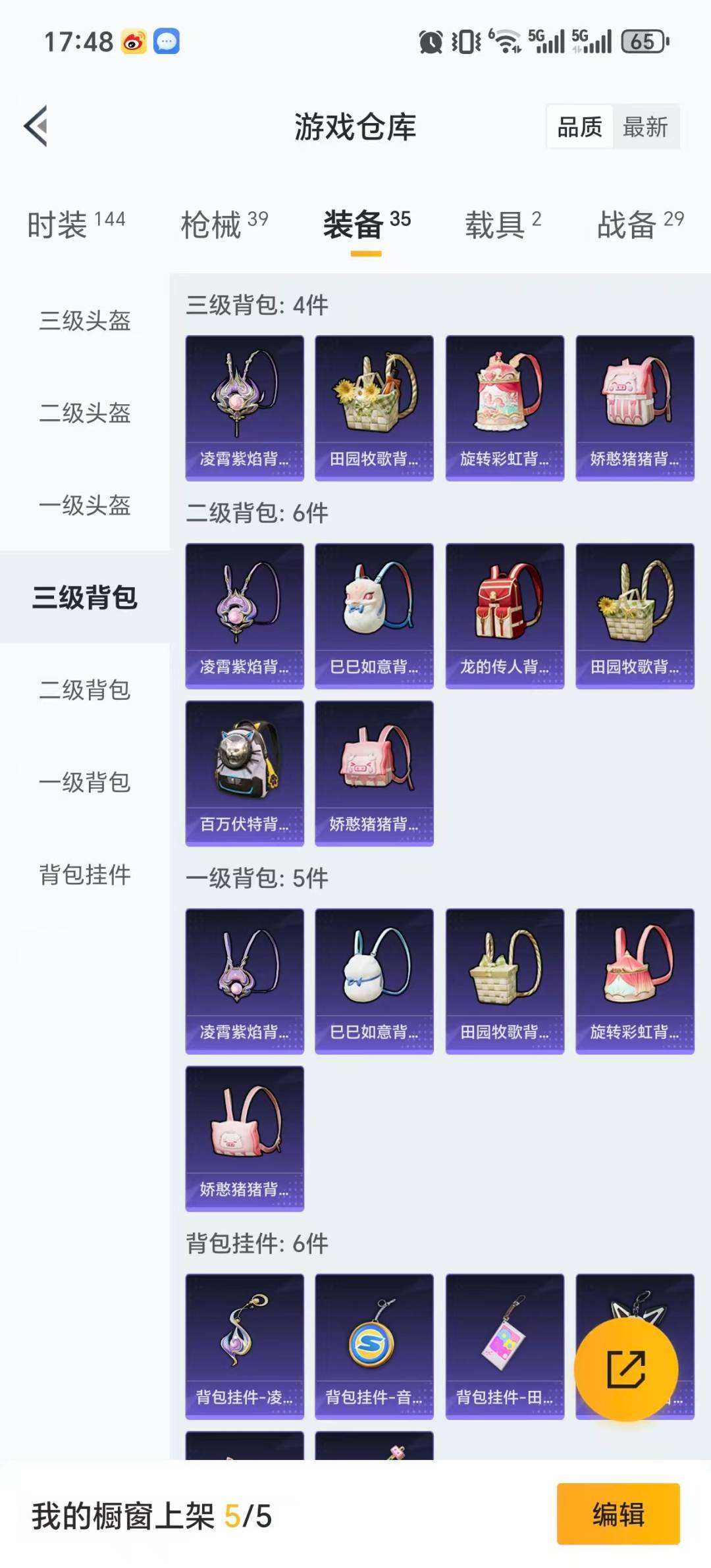Viewport: 711px width, 1568px height.
Task: Open the 龙的传人 backpack item
Action: click(x=504, y=615)
